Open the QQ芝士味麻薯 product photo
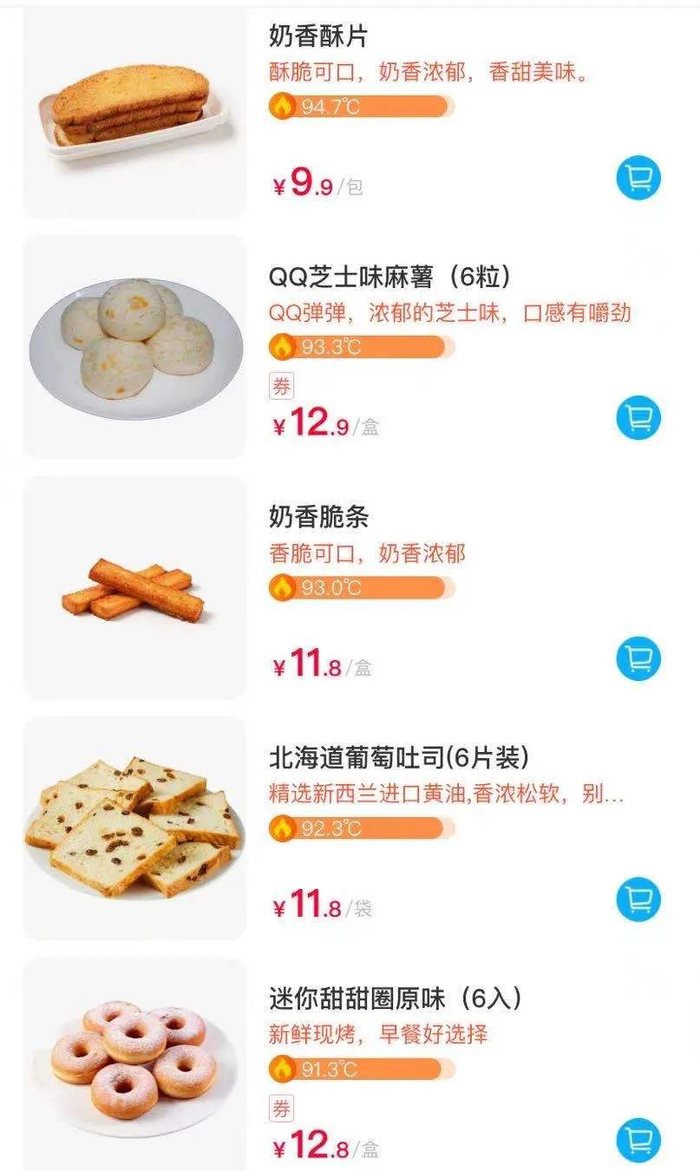 [135, 347]
